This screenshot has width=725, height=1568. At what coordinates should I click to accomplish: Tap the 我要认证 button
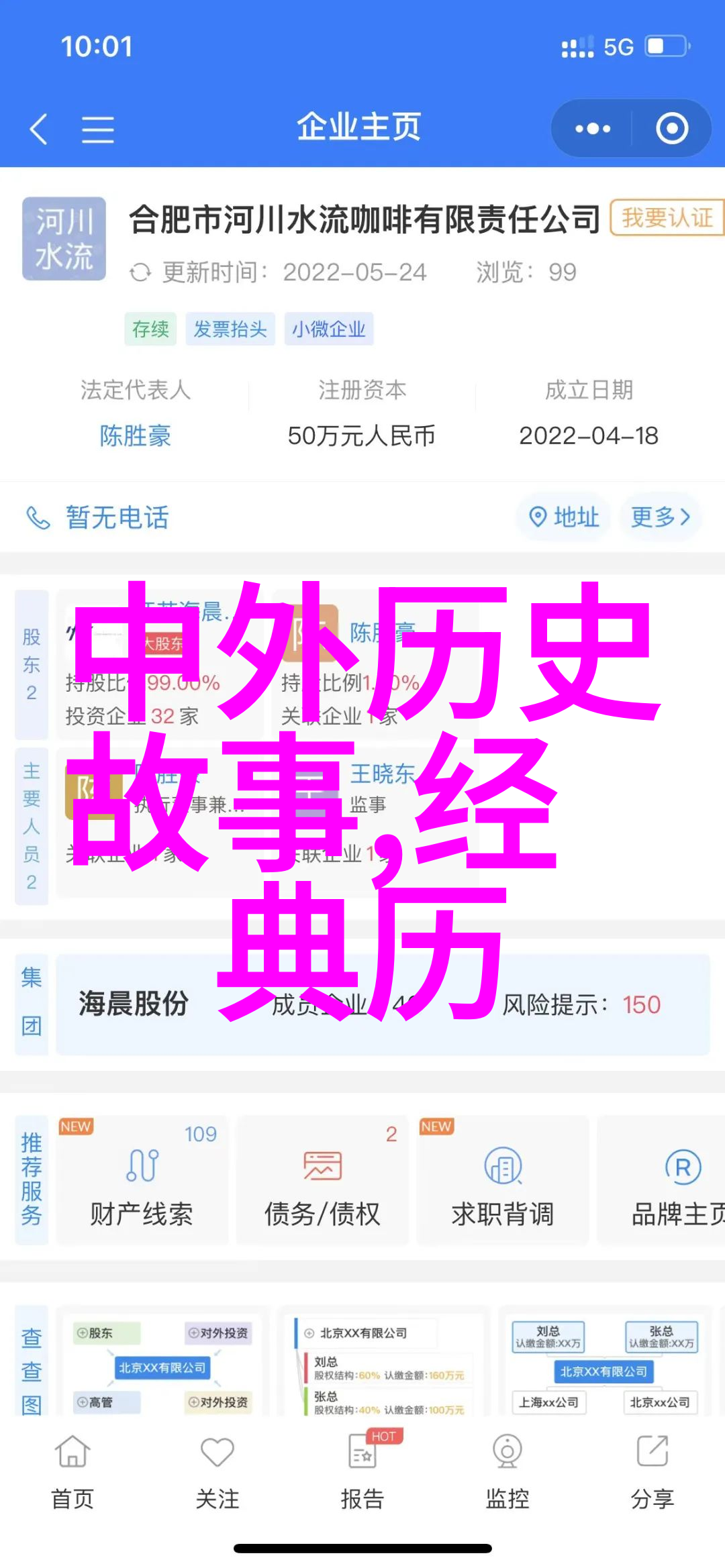(x=666, y=217)
